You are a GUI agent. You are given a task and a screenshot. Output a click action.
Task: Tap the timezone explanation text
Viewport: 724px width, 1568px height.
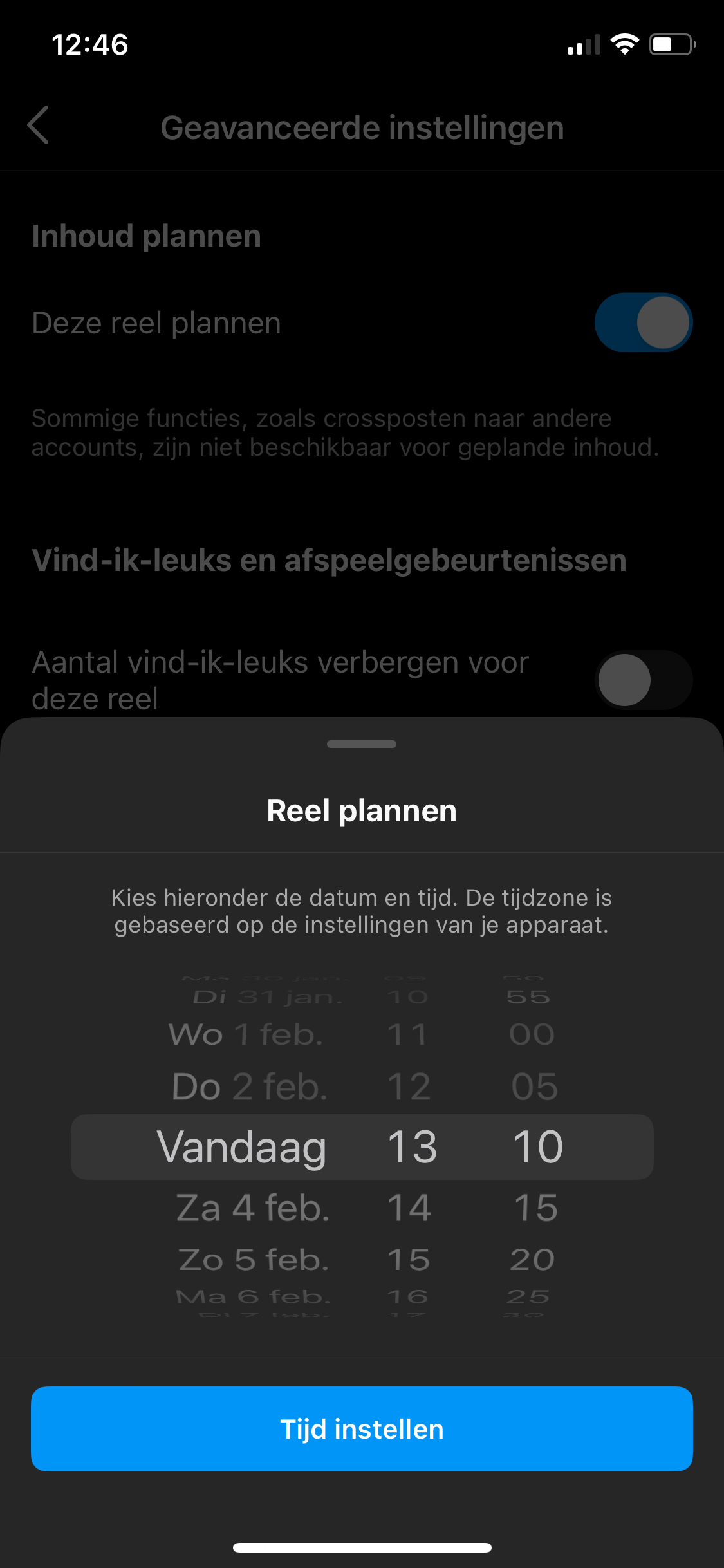coord(362,912)
